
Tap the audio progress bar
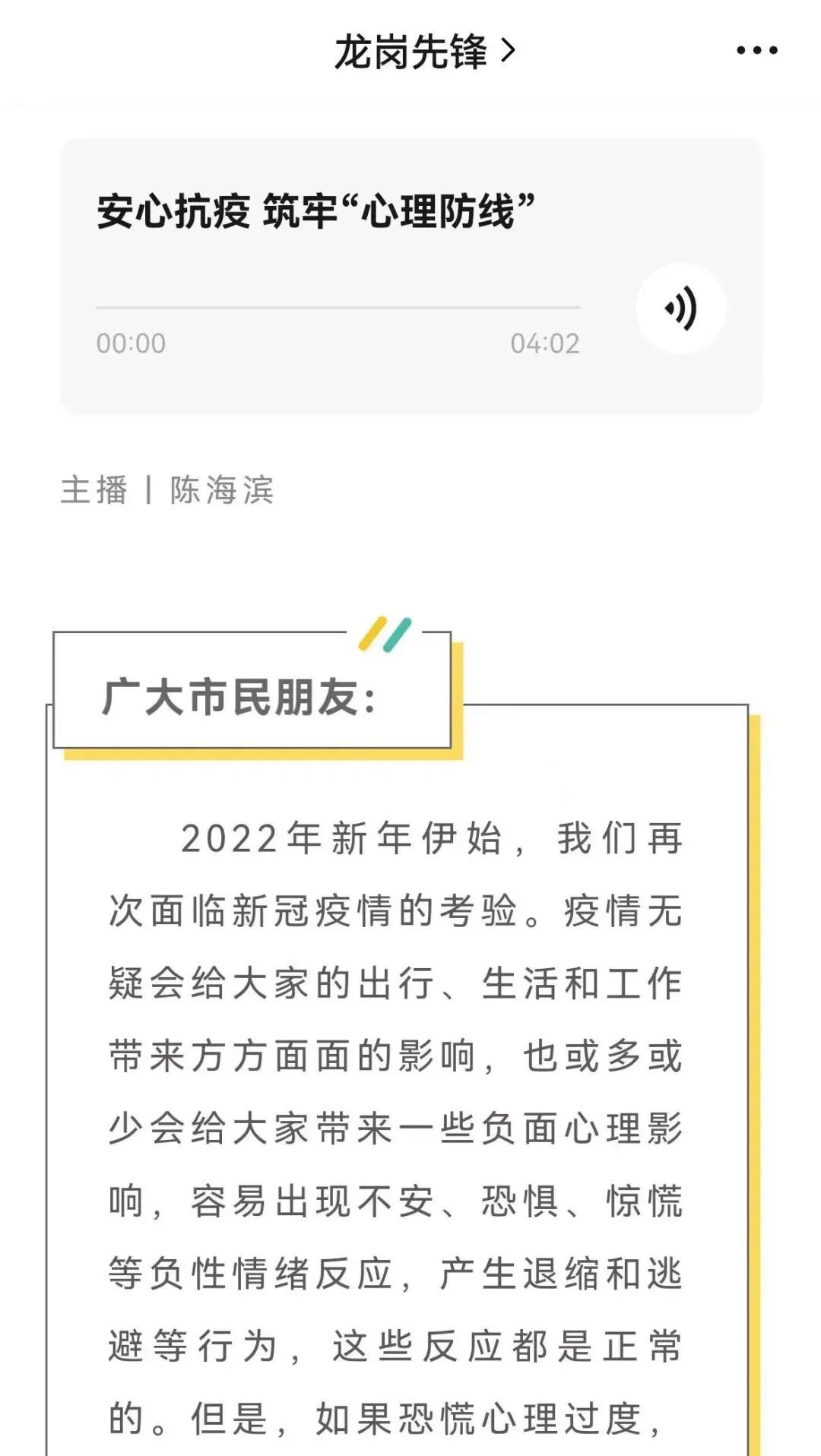pyautogui.click(x=338, y=308)
